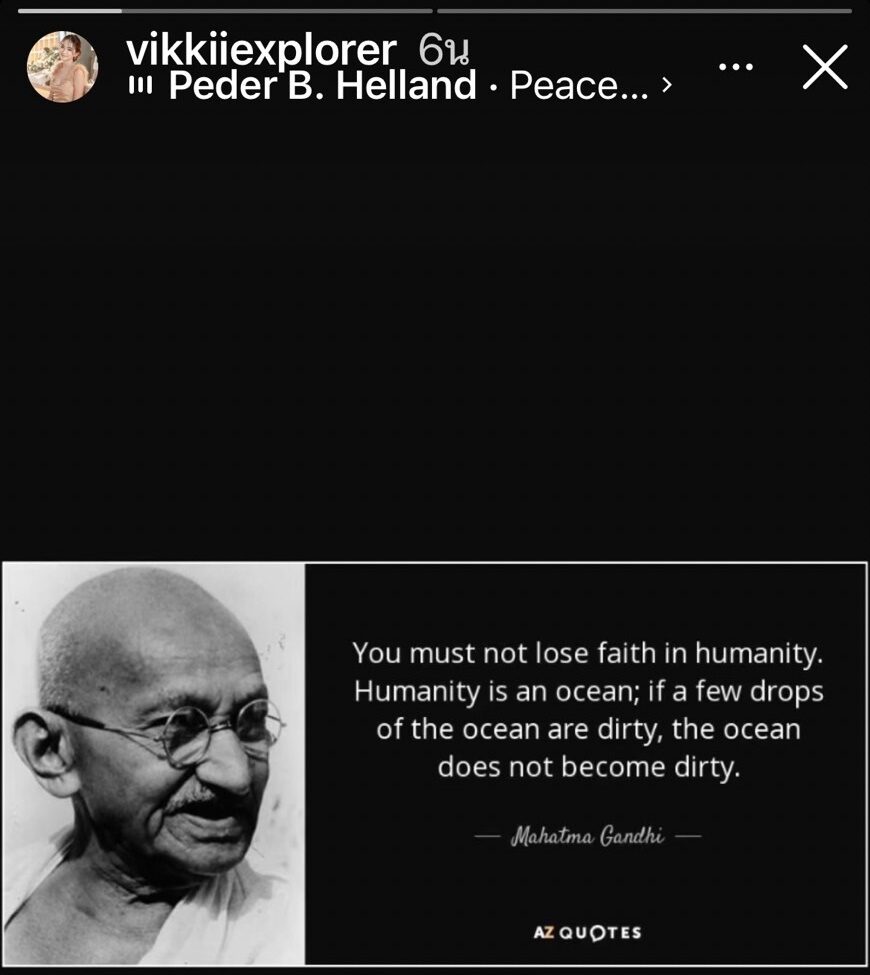Open the vikkiiexplorer username link
The width and height of the screenshot is (870, 975).
(x=263, y=50)
